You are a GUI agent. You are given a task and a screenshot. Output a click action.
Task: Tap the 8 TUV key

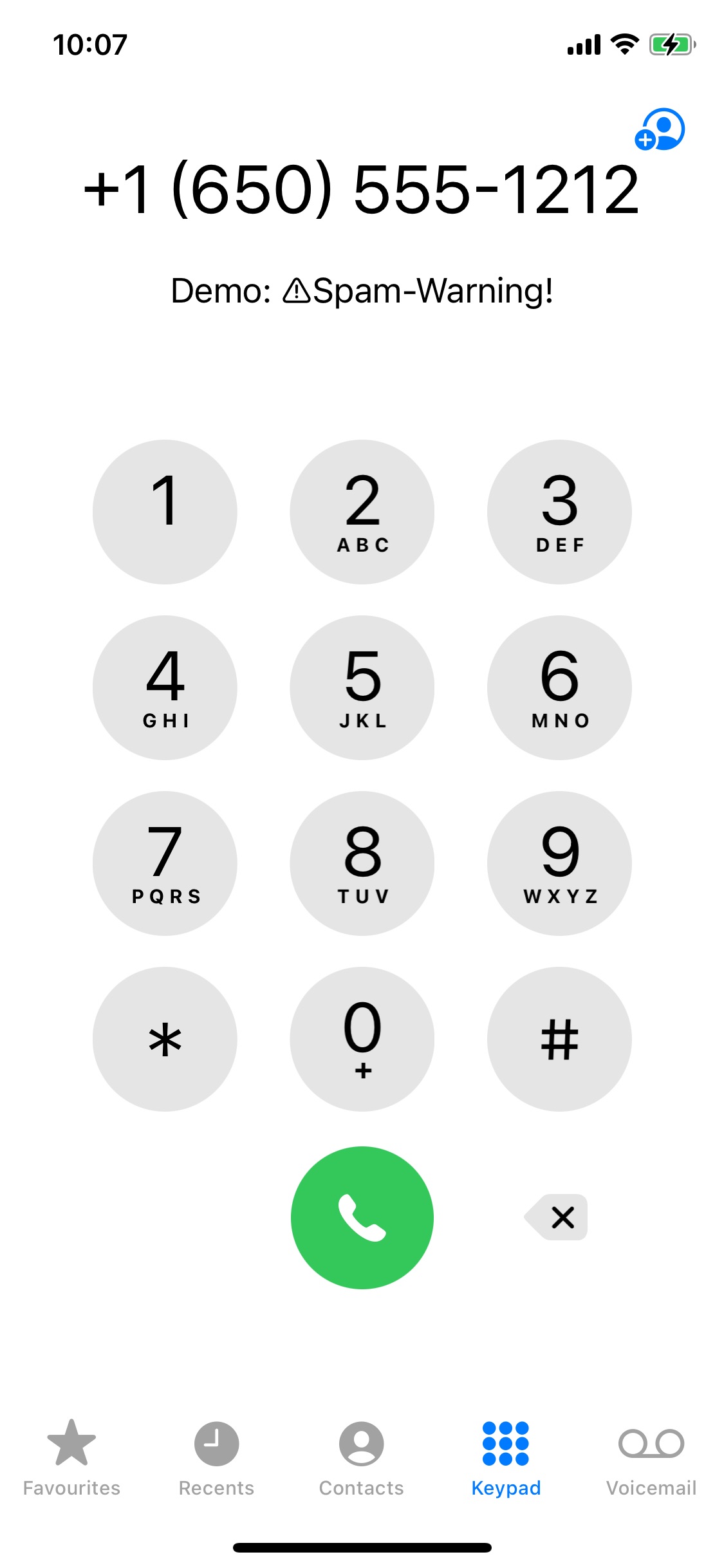coord(362,863)
